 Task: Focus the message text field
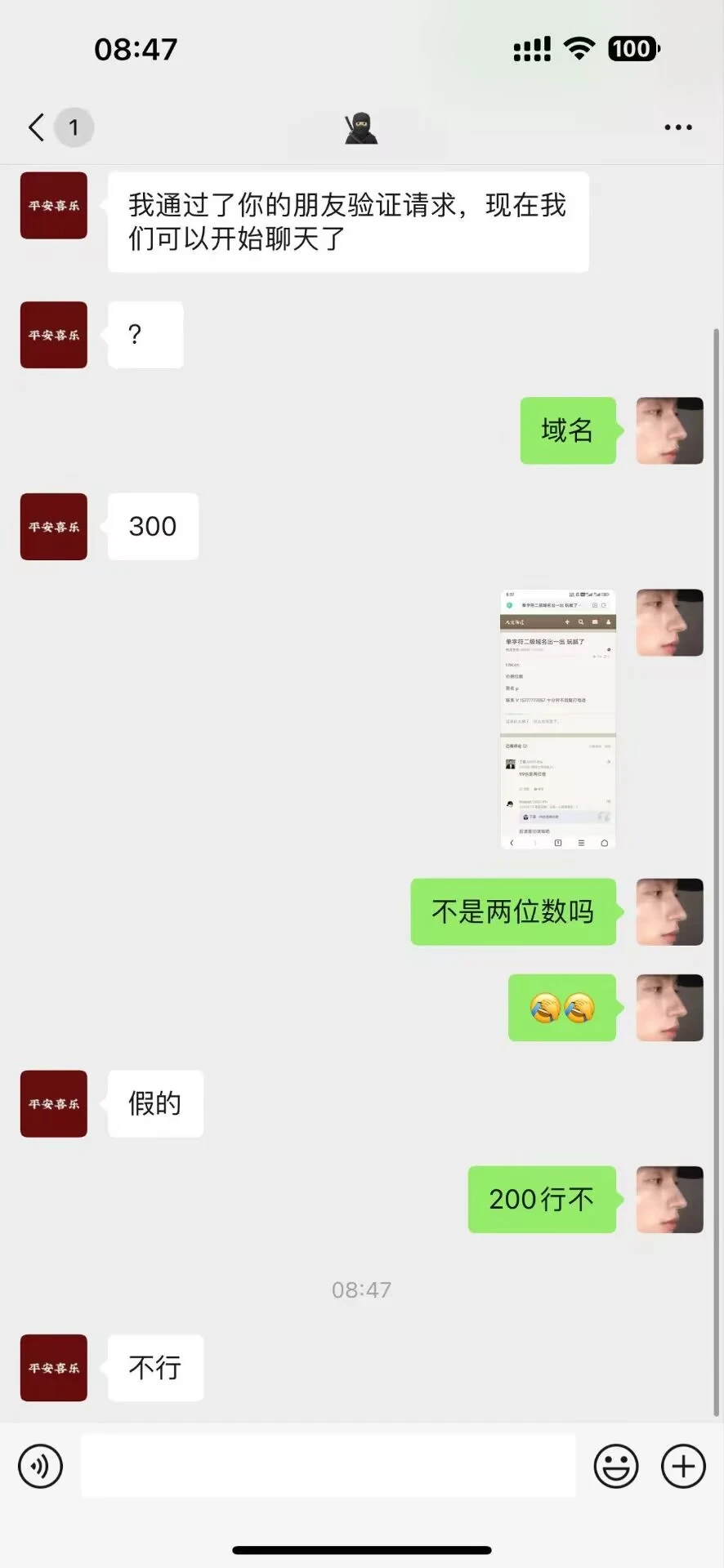(328, 1466)
